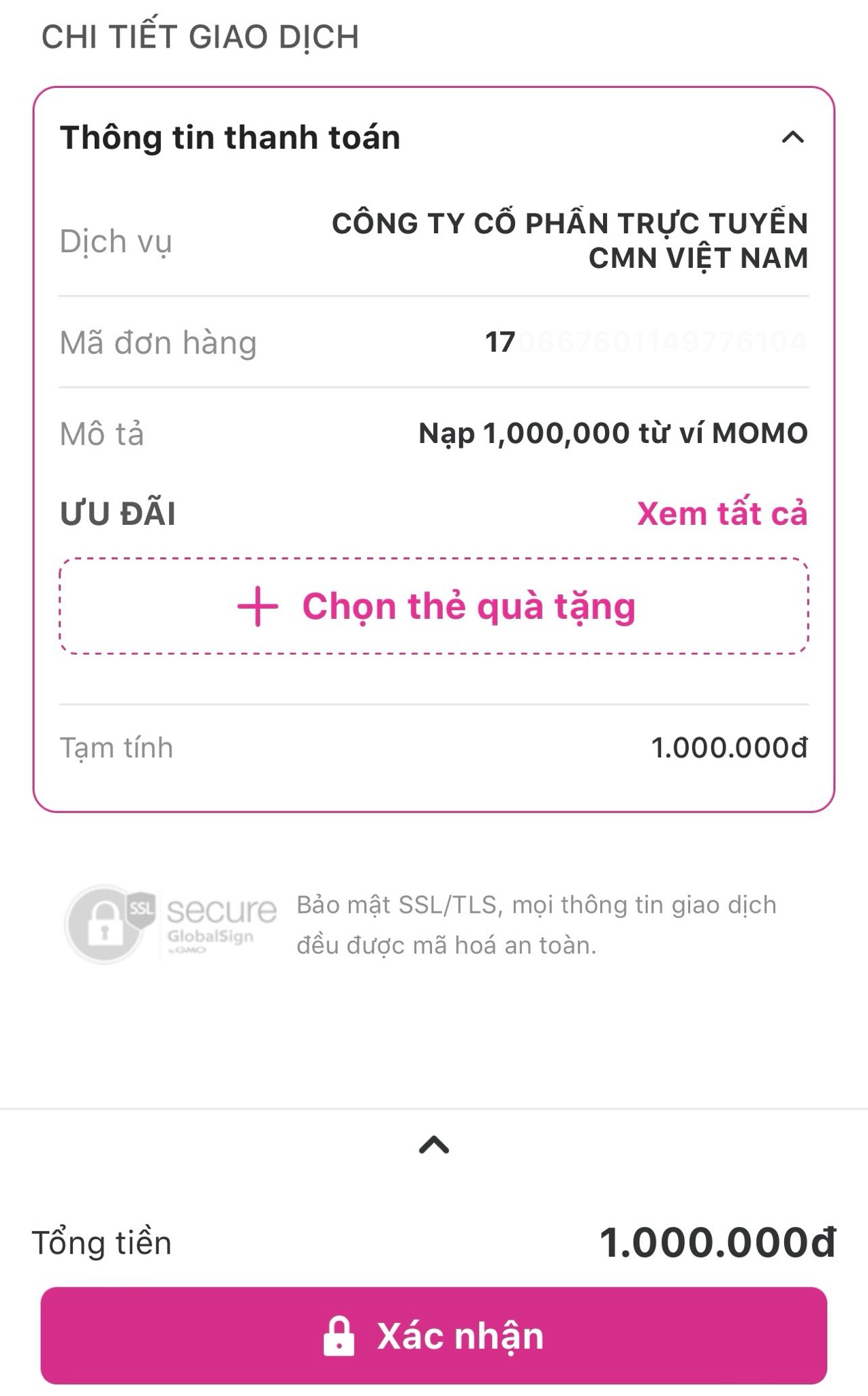Image resolution: width=868 pixels, height=1396 pixels.
Task: Confirm payment with Xác nhận
Action: pos(434,1335)
